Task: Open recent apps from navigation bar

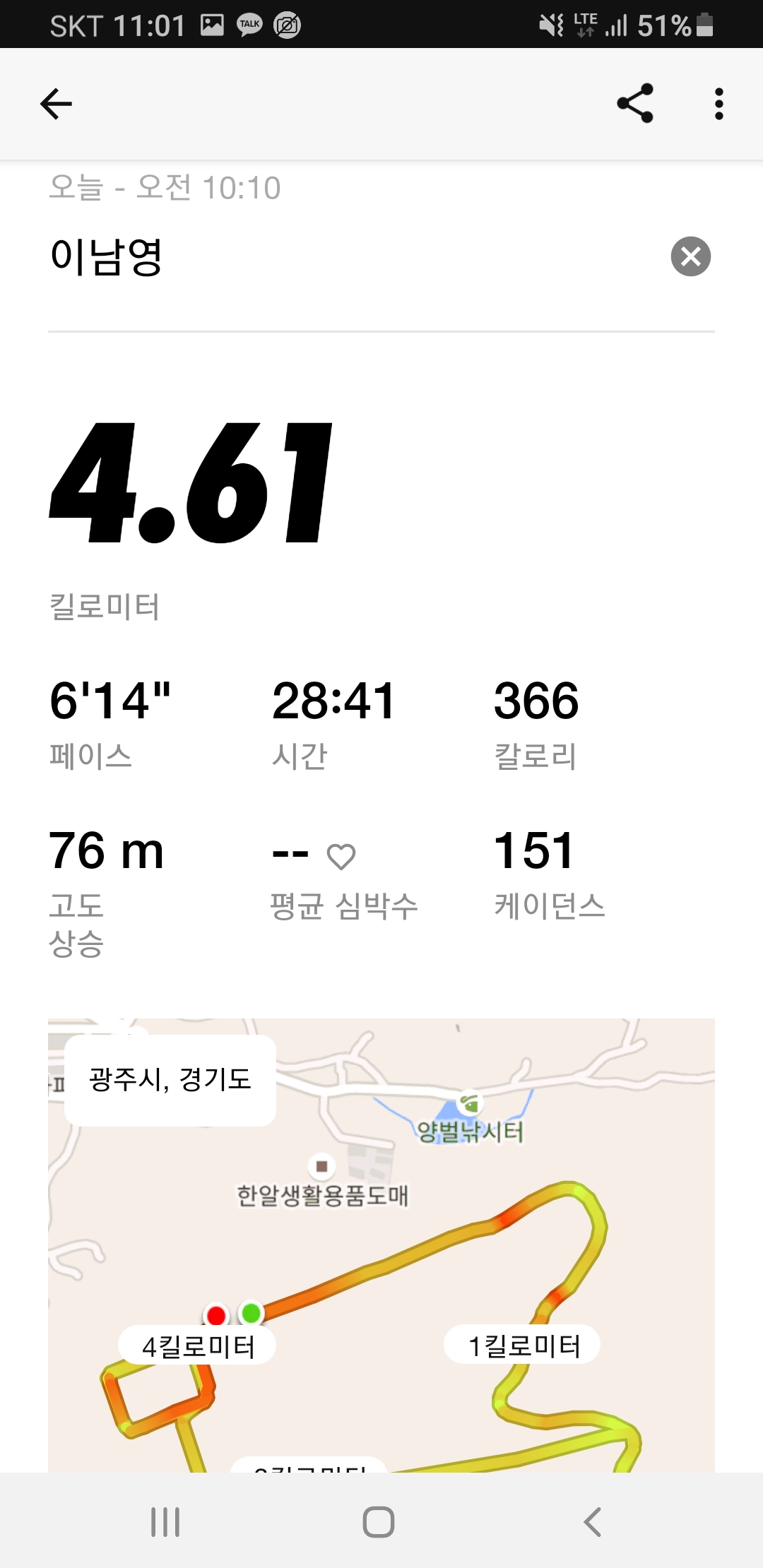Action: pyautogui.click(x=165, y=1521)
